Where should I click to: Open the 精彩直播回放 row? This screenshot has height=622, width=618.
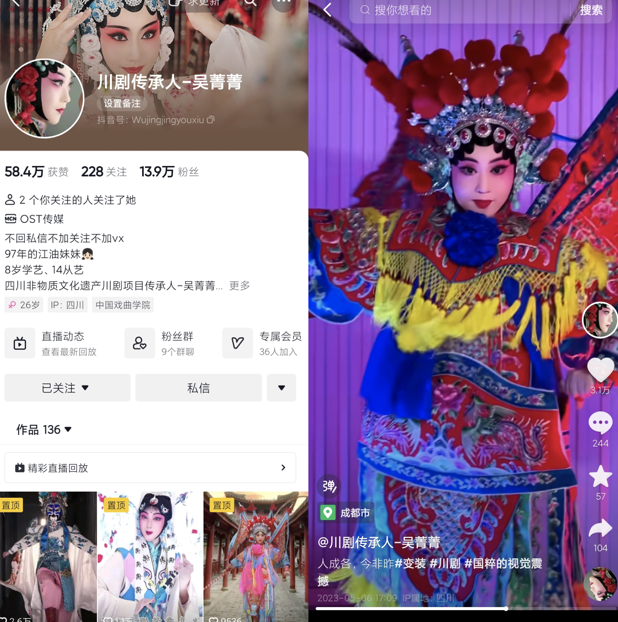[x=150, y=467]
